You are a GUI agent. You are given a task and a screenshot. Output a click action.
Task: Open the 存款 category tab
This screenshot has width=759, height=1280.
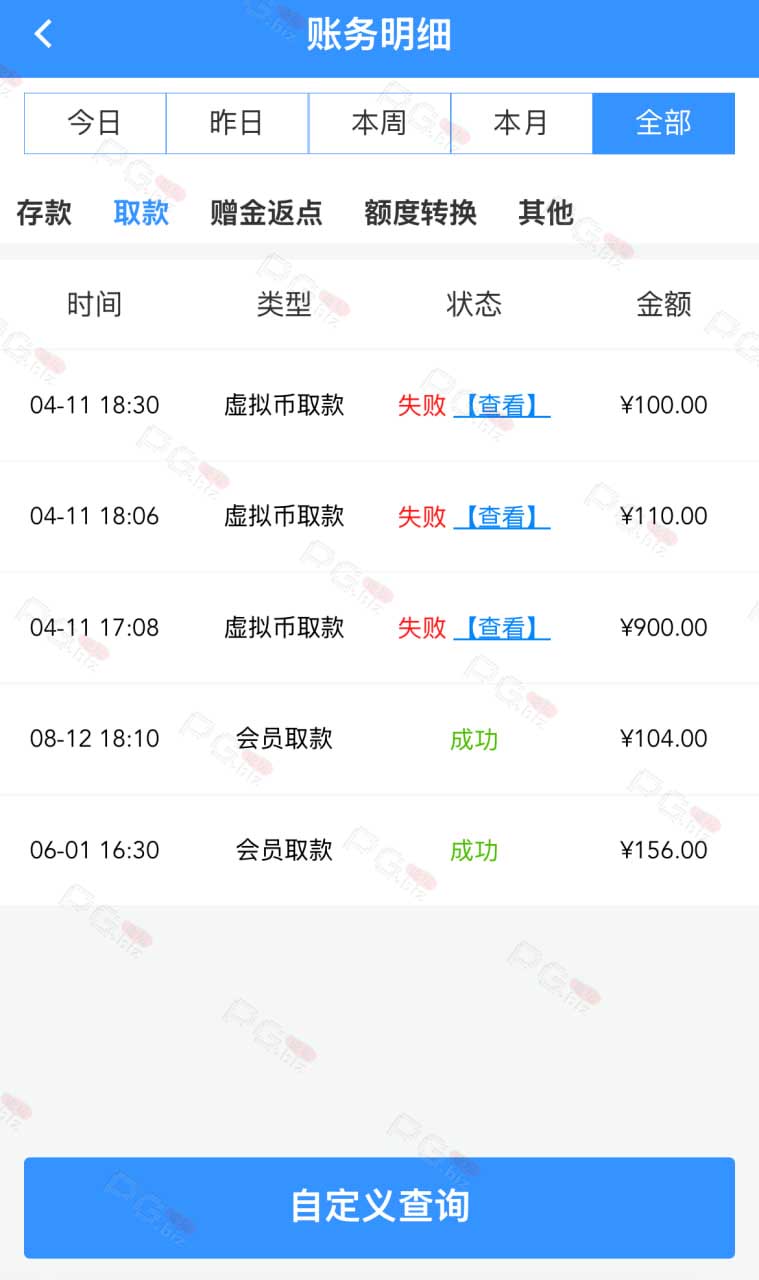pos(44,212)
